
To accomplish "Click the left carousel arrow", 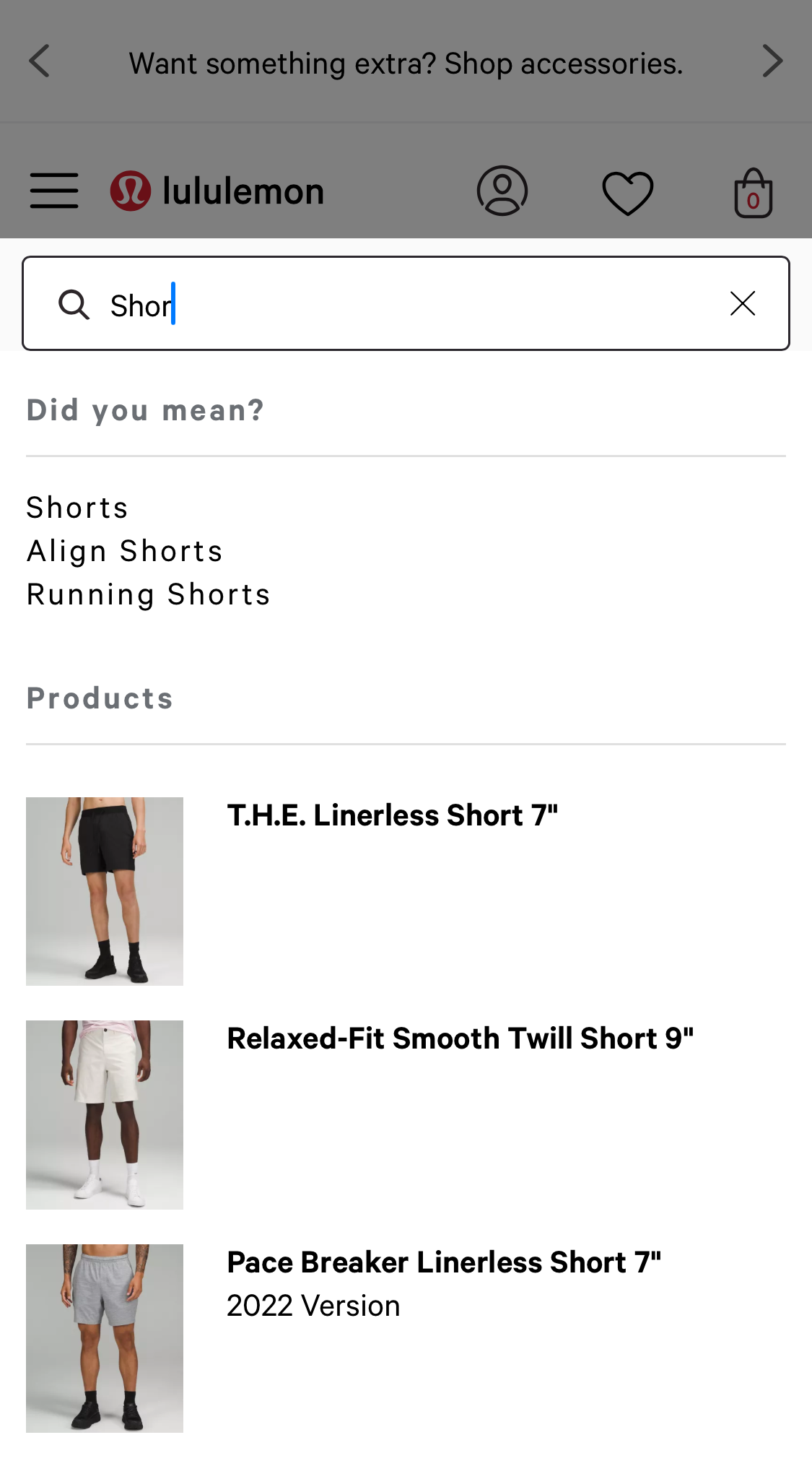I will 41,62.
